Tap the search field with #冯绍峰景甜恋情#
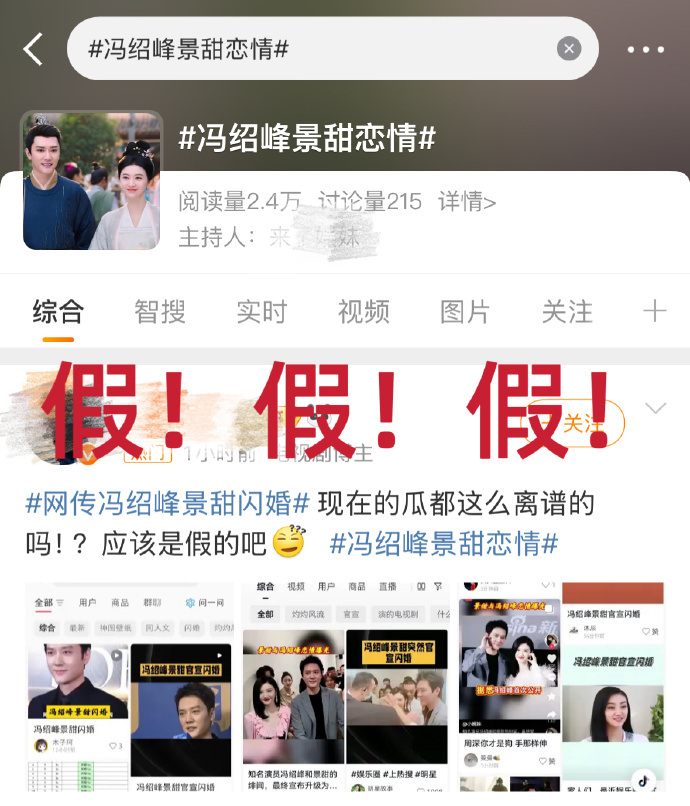The width and height of the screenshot is (690, 806). (x=310, y=48)
